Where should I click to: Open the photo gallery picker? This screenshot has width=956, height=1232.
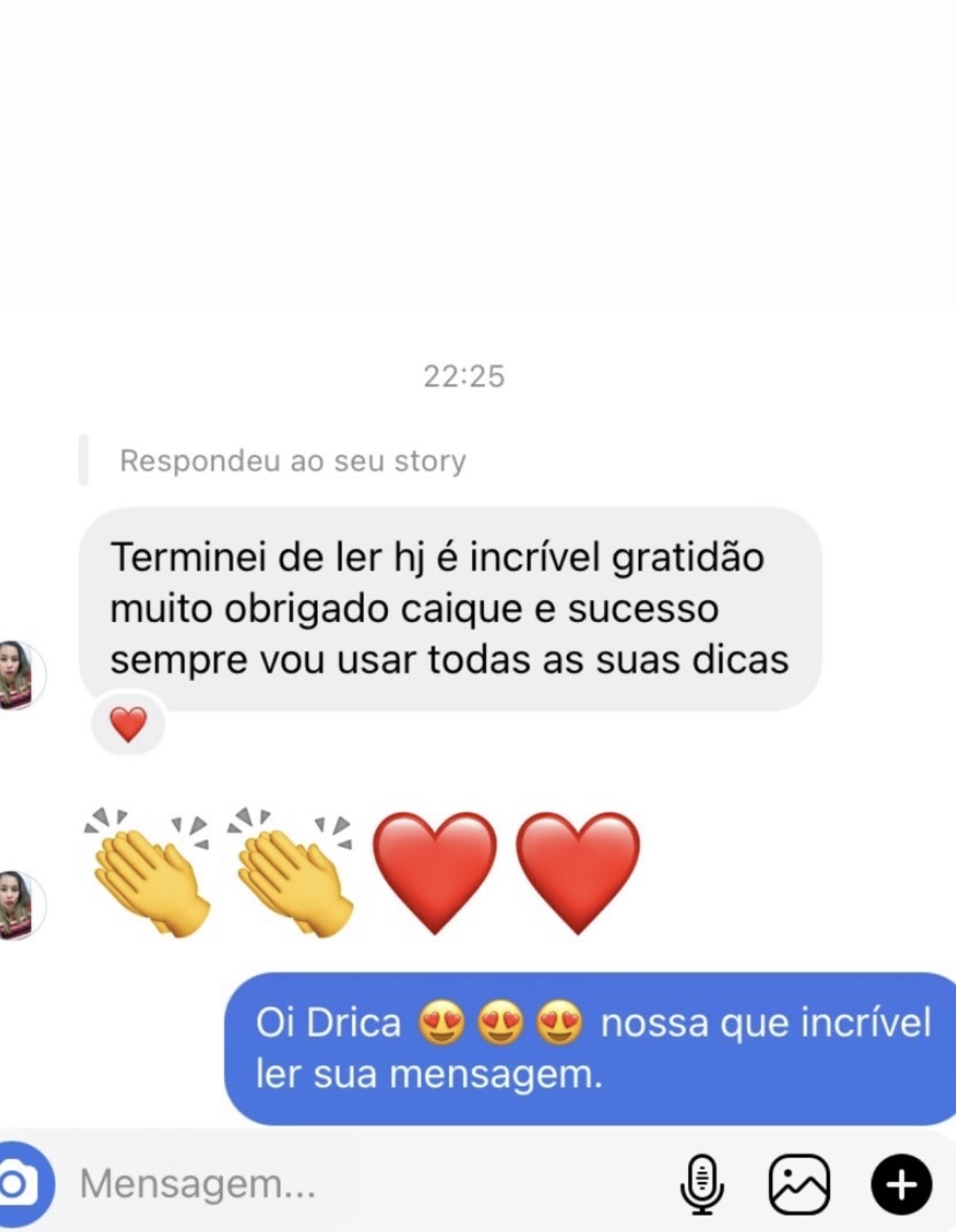tap(799, 1184)
